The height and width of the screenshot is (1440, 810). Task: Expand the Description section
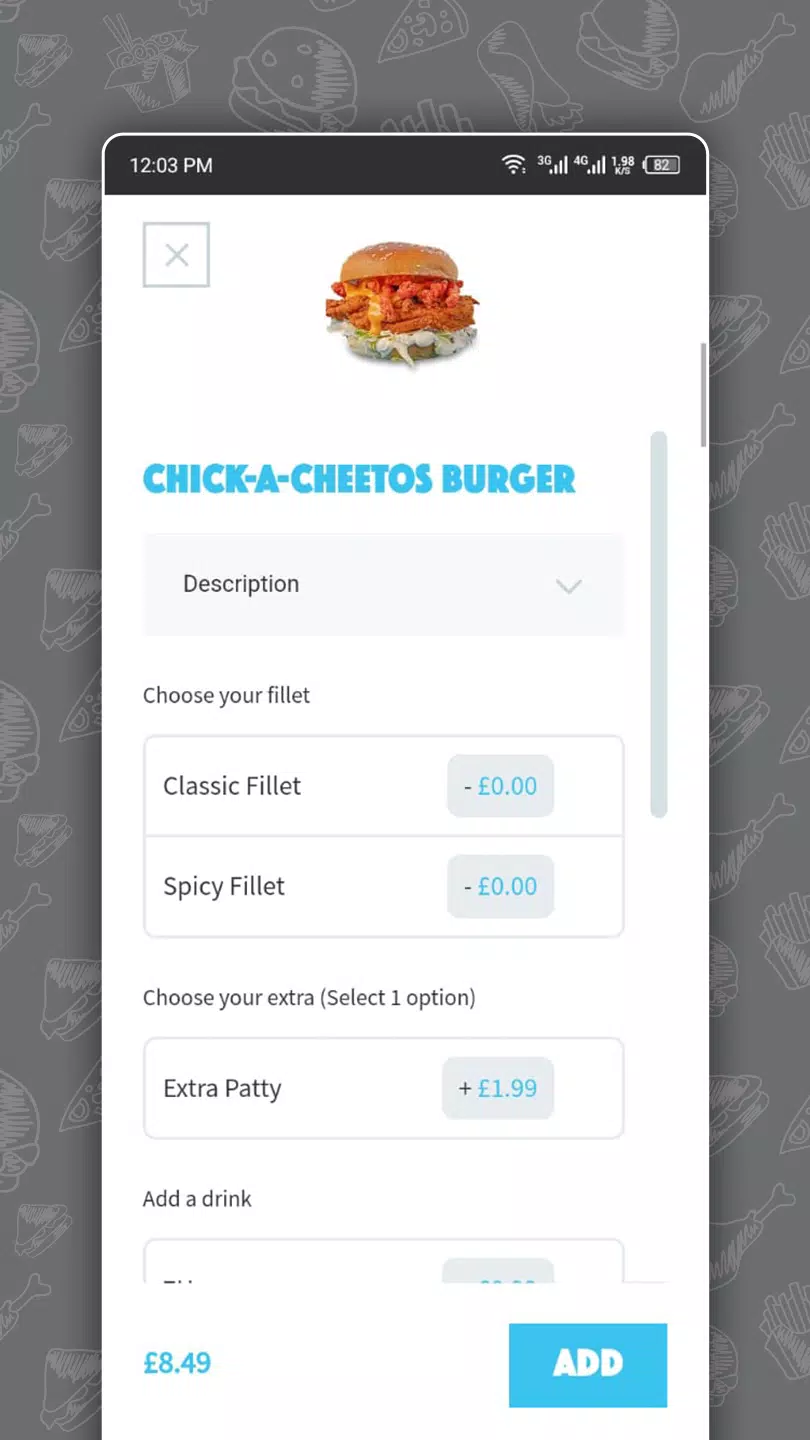pyautogui.click(x=383, y=585)
